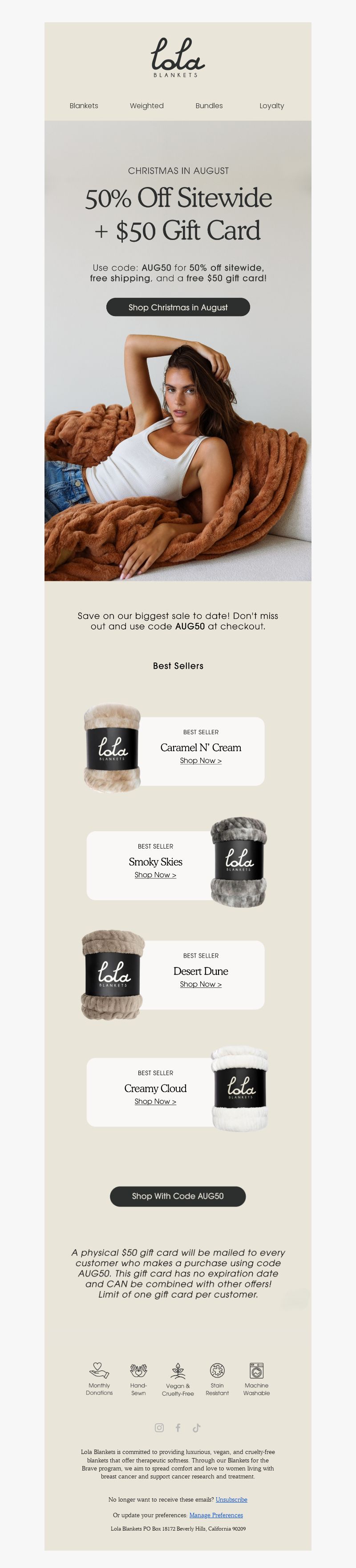Viewport: 356px width, 1568px height.
Task: Tap Shop With Code AUG50 button
Action: [178, 1196]
